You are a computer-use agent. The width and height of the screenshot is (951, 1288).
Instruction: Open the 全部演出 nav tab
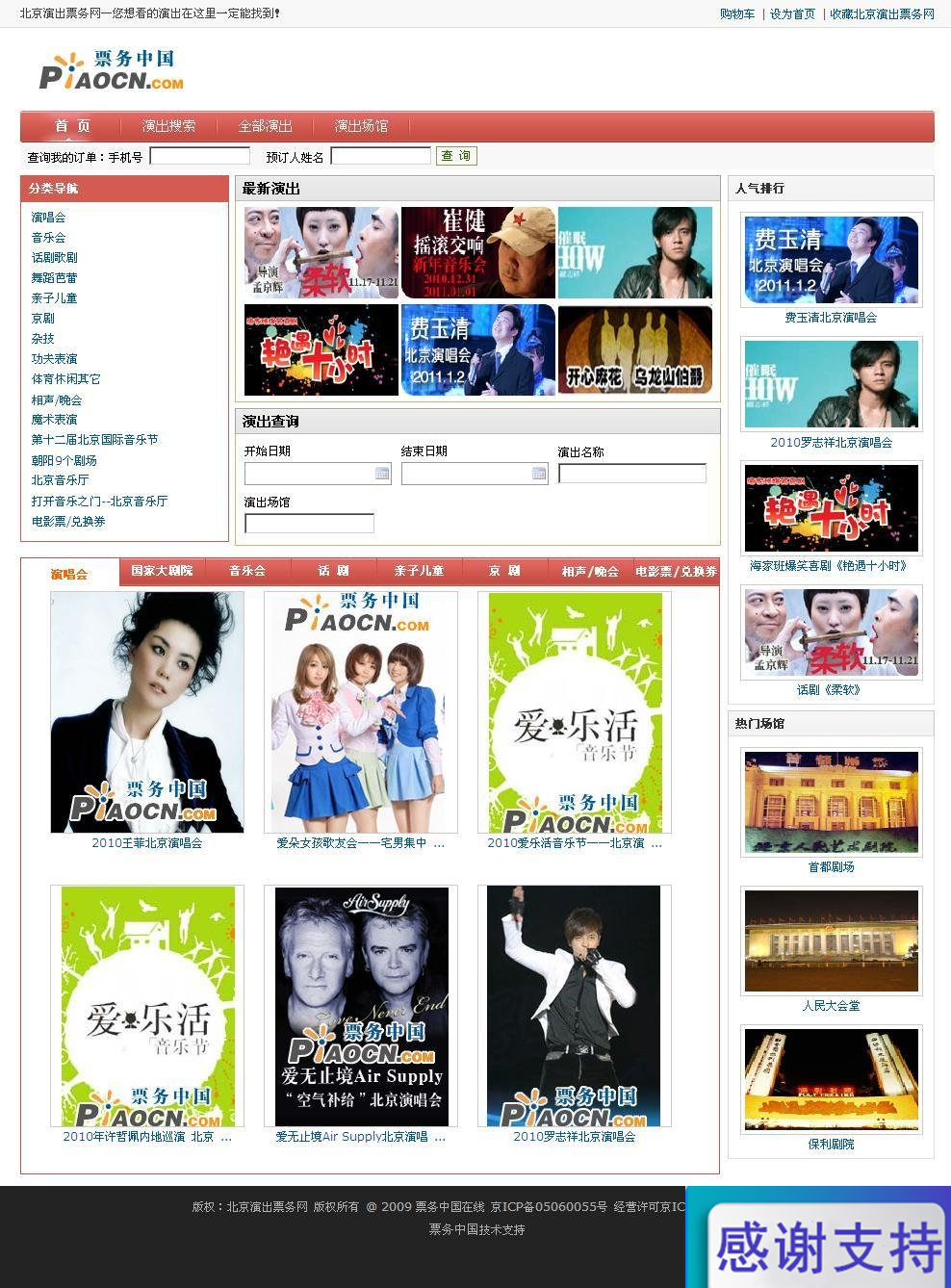pos(265,126)
